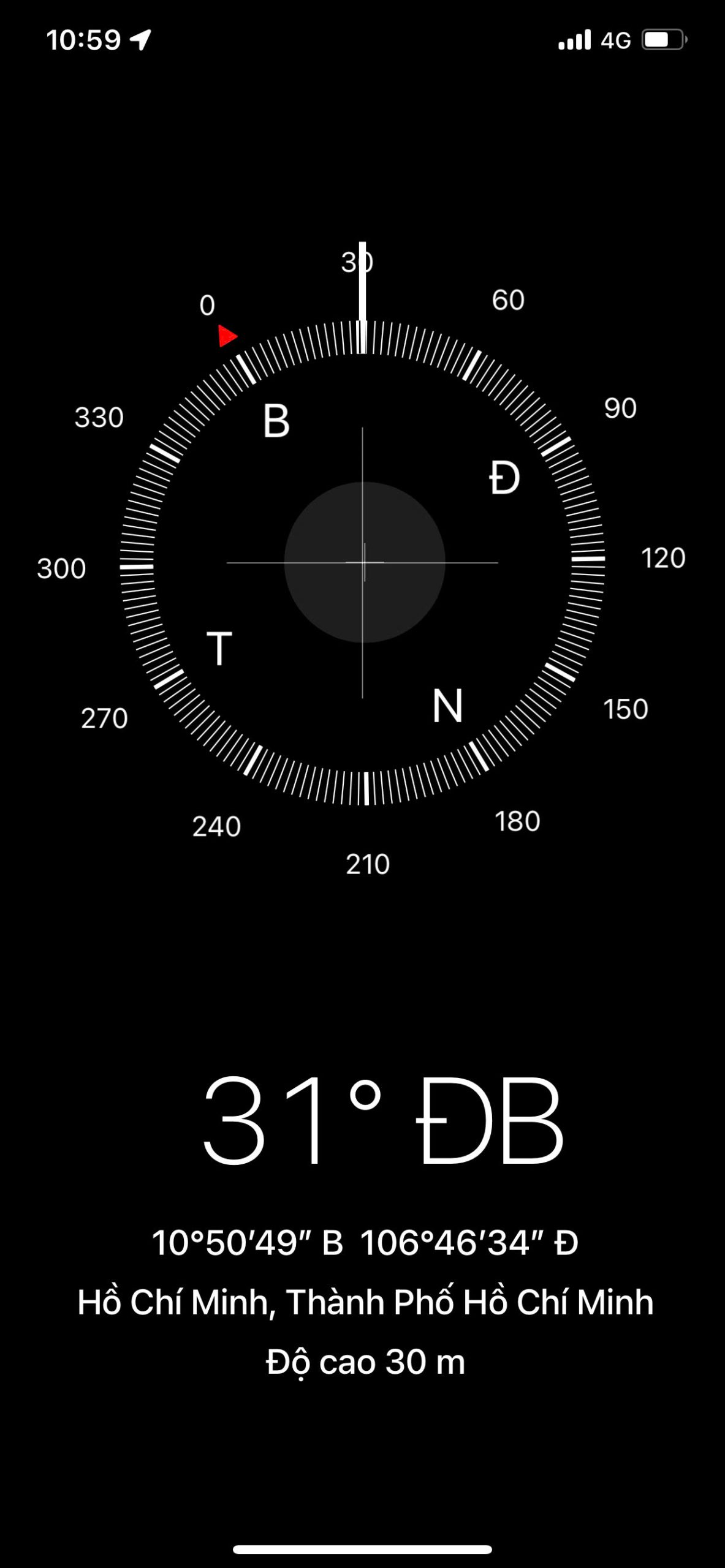Tap the compass dial to lock bearing

click(x=363, y=562)
